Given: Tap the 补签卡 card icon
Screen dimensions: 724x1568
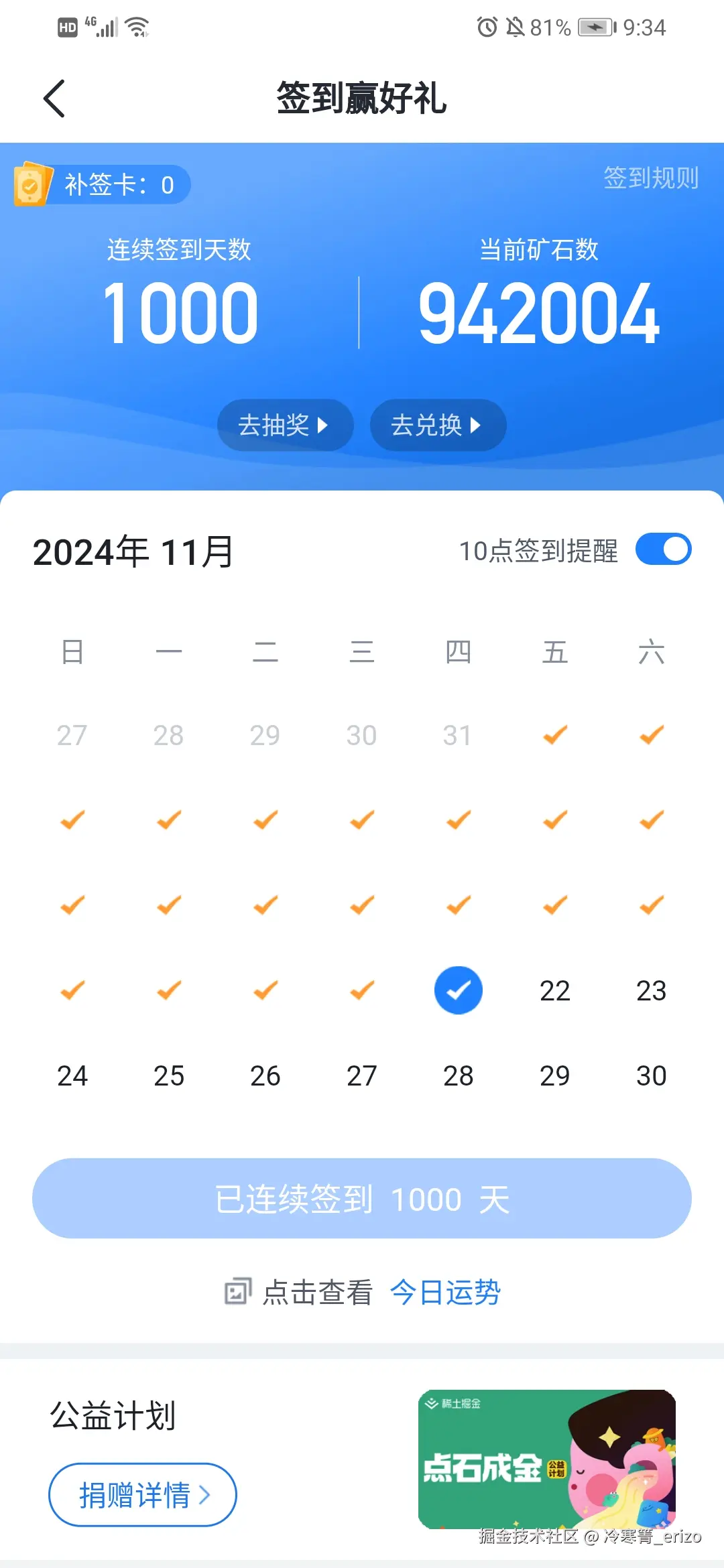Looking at the screenshot, I should (x=32, y=185).
